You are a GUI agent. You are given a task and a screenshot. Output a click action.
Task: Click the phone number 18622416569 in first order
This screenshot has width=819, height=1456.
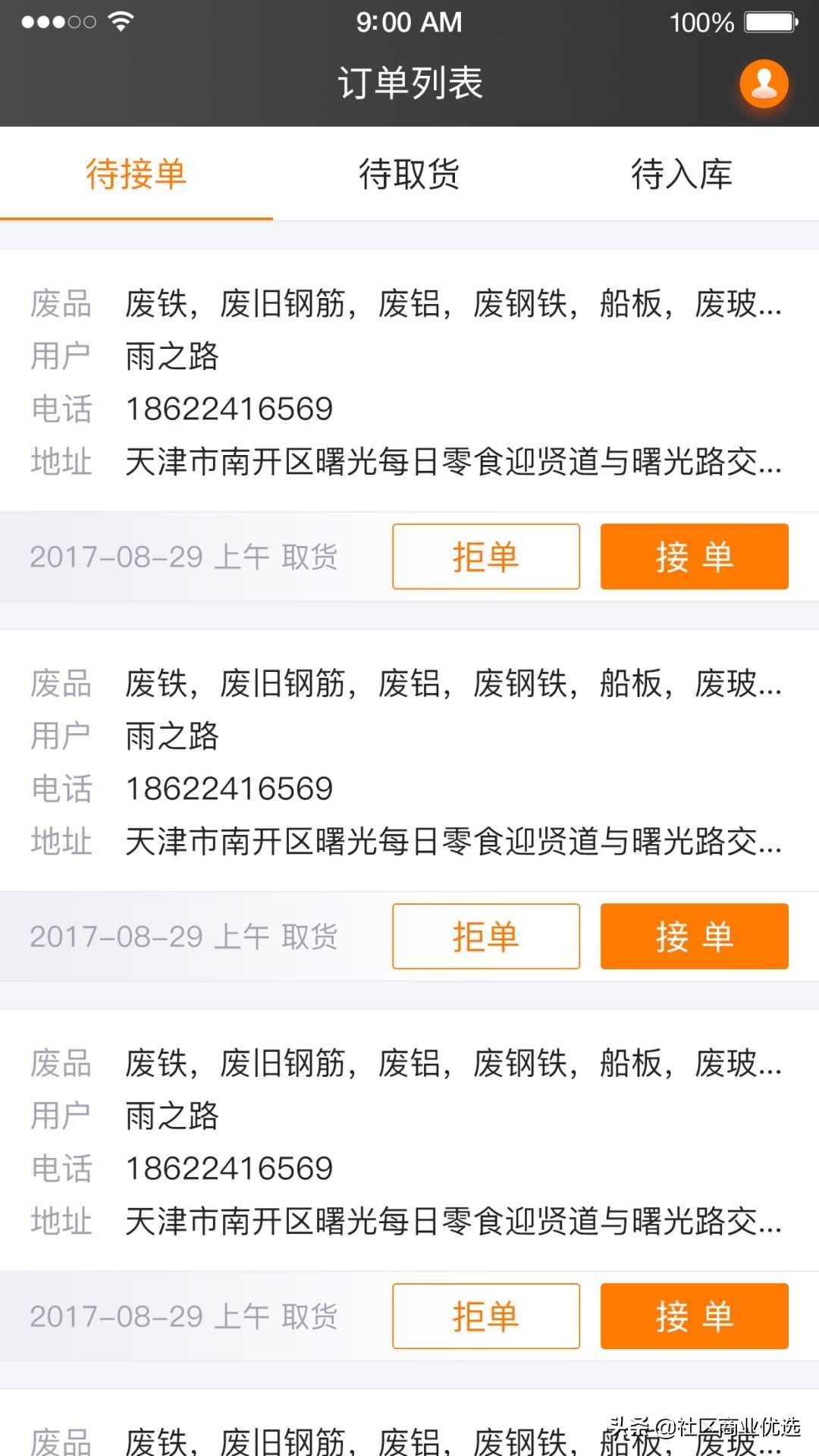click(227, 408)
